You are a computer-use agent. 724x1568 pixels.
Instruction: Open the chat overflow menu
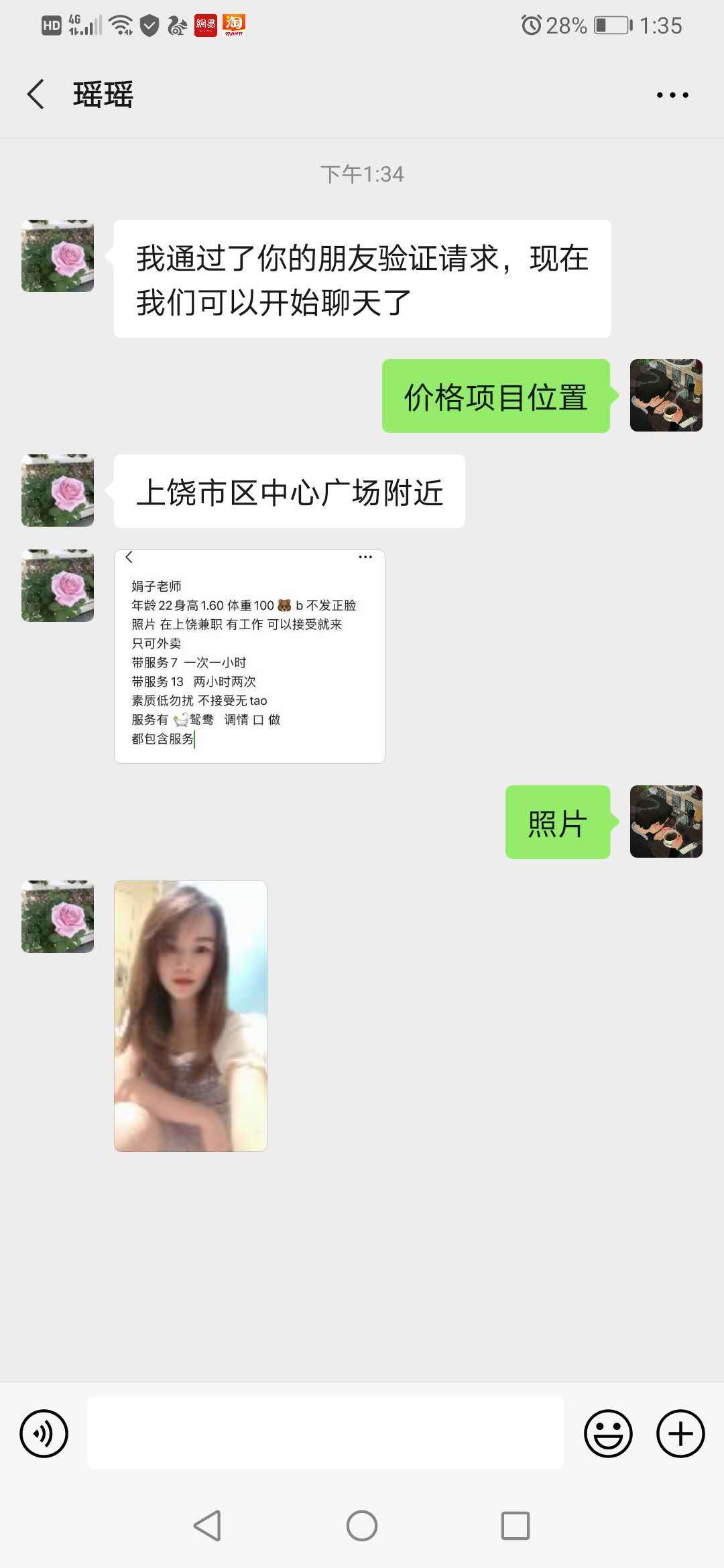pos(672,95)
